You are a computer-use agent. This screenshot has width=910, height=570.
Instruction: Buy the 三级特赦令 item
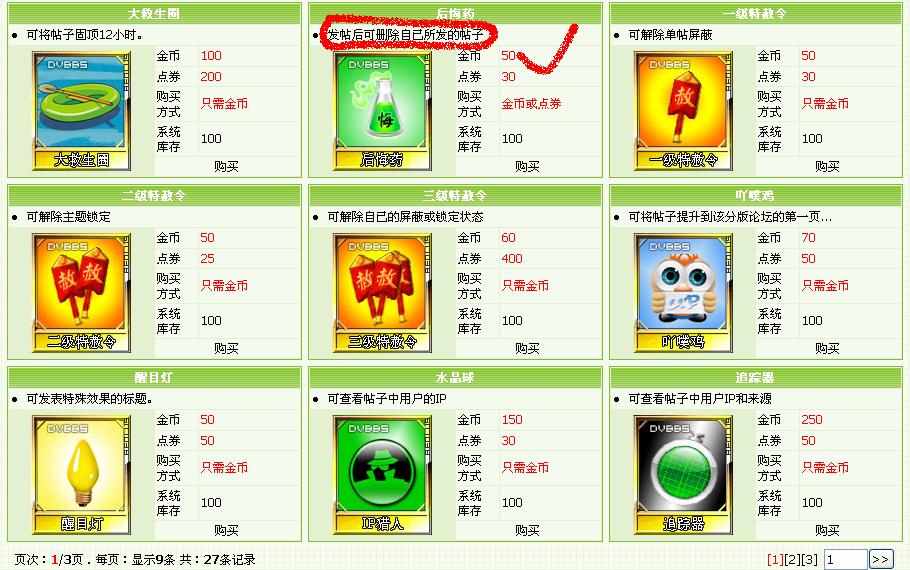pos(527,348)
